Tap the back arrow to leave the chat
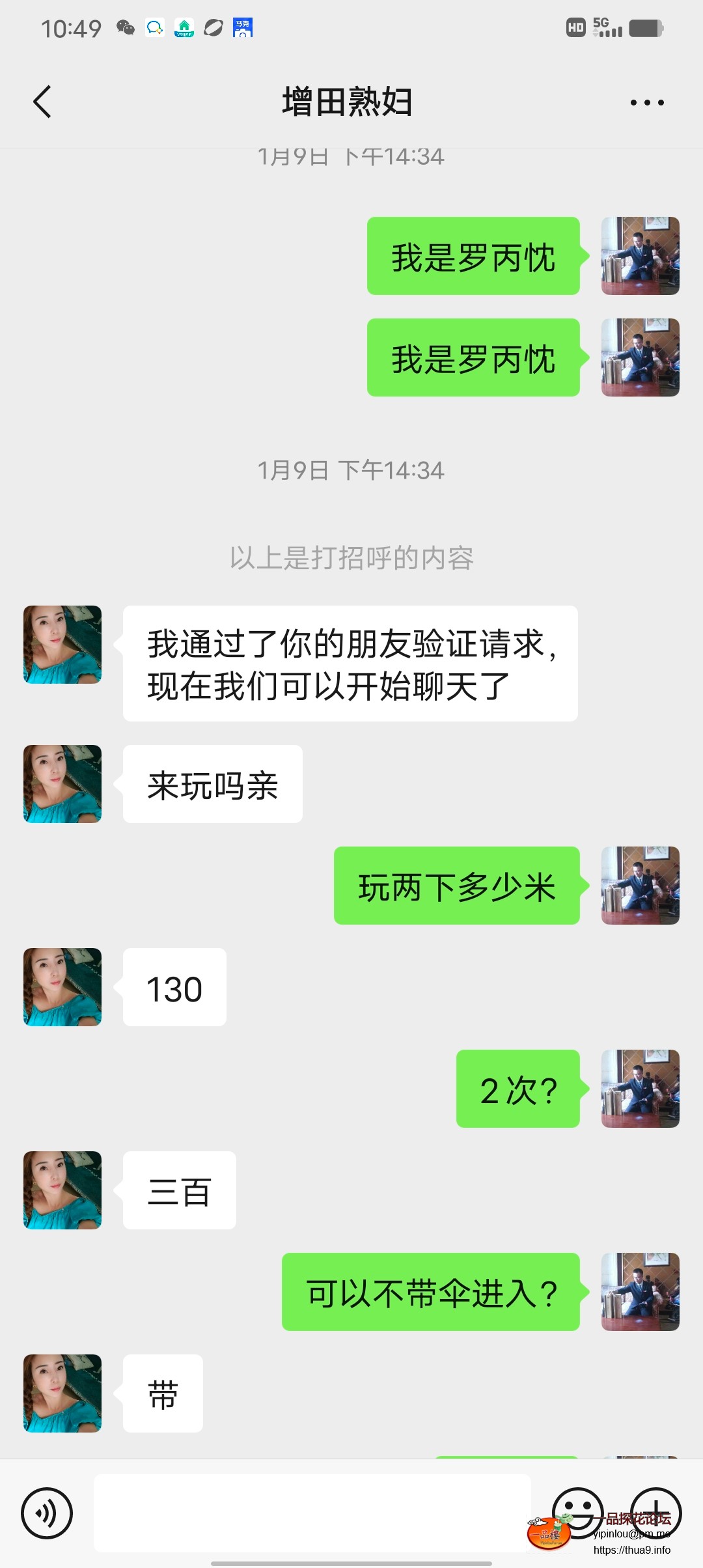This screenshot has height=1568, width=703. coord(42,102)
